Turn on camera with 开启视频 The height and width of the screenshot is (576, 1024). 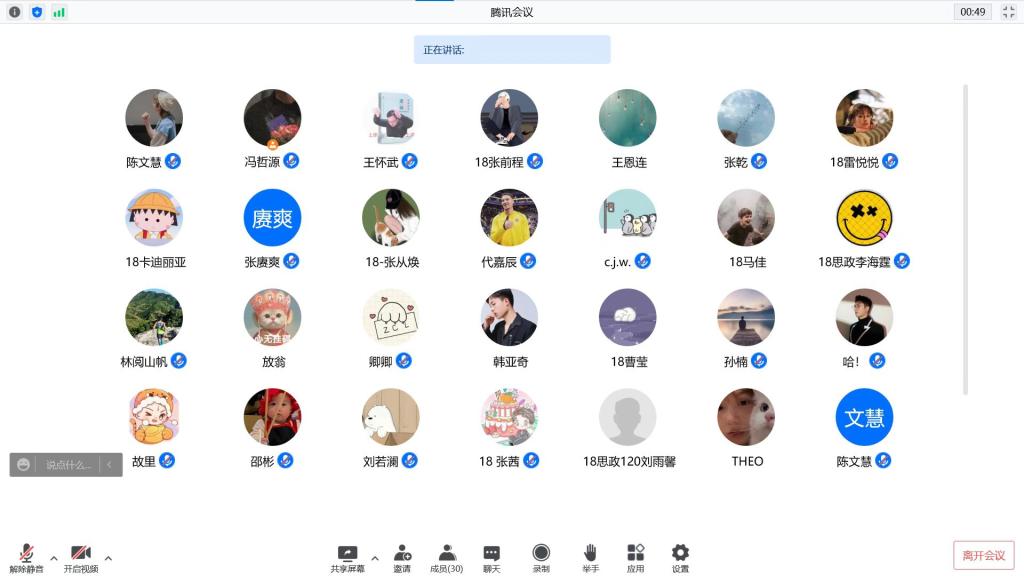tap(81, 557)
